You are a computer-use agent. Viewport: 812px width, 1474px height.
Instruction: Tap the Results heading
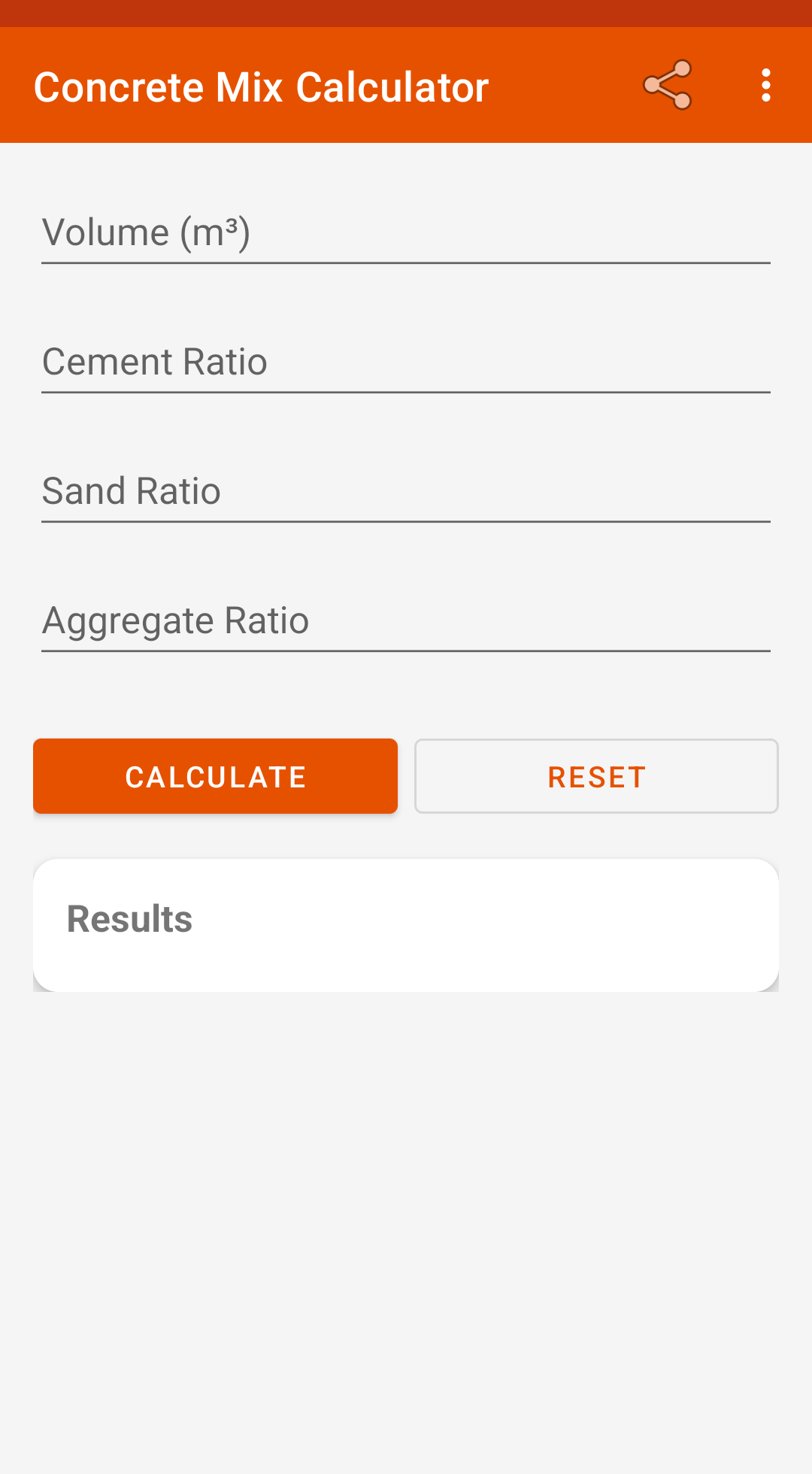pyautogui.click(x=129, y=917)
